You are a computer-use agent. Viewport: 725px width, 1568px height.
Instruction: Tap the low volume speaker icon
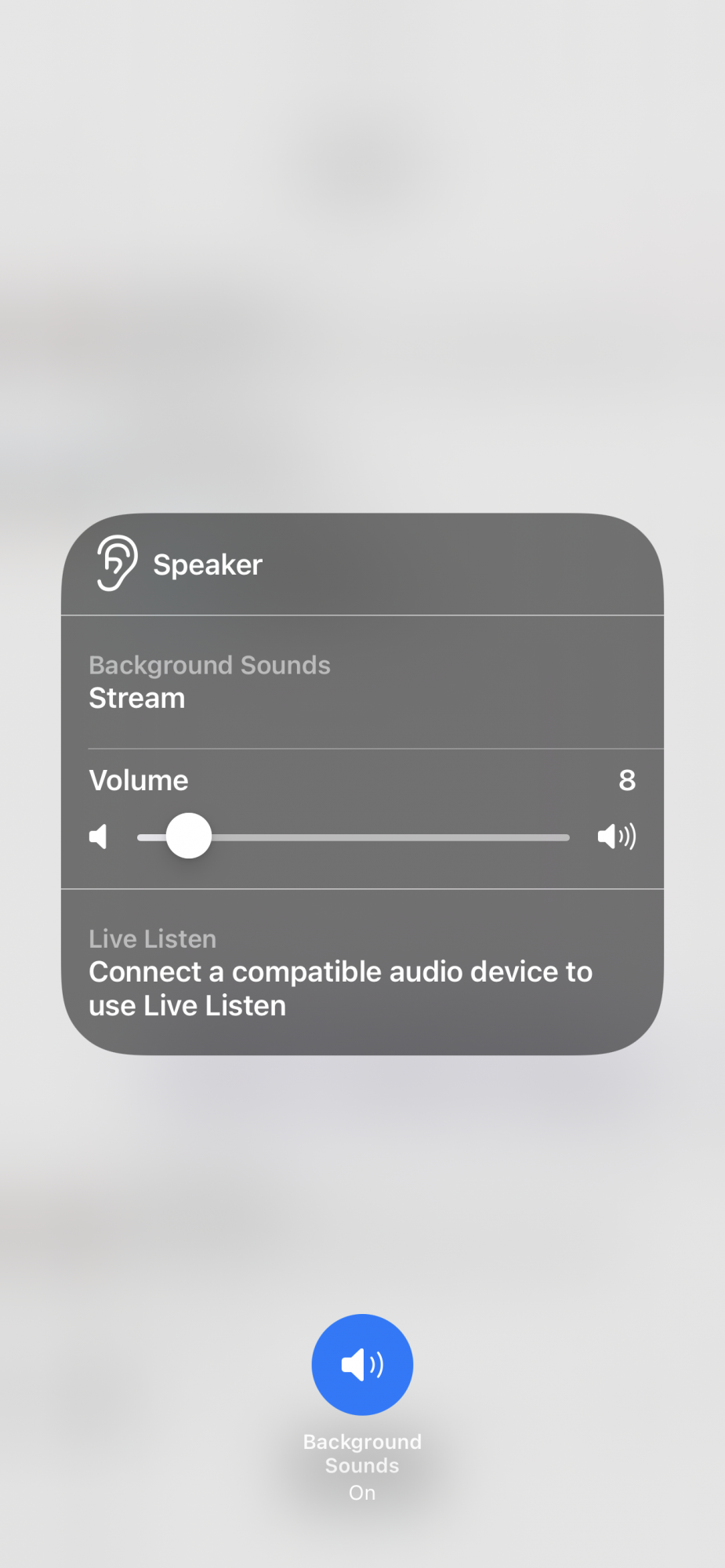click(x=98, y=837)
